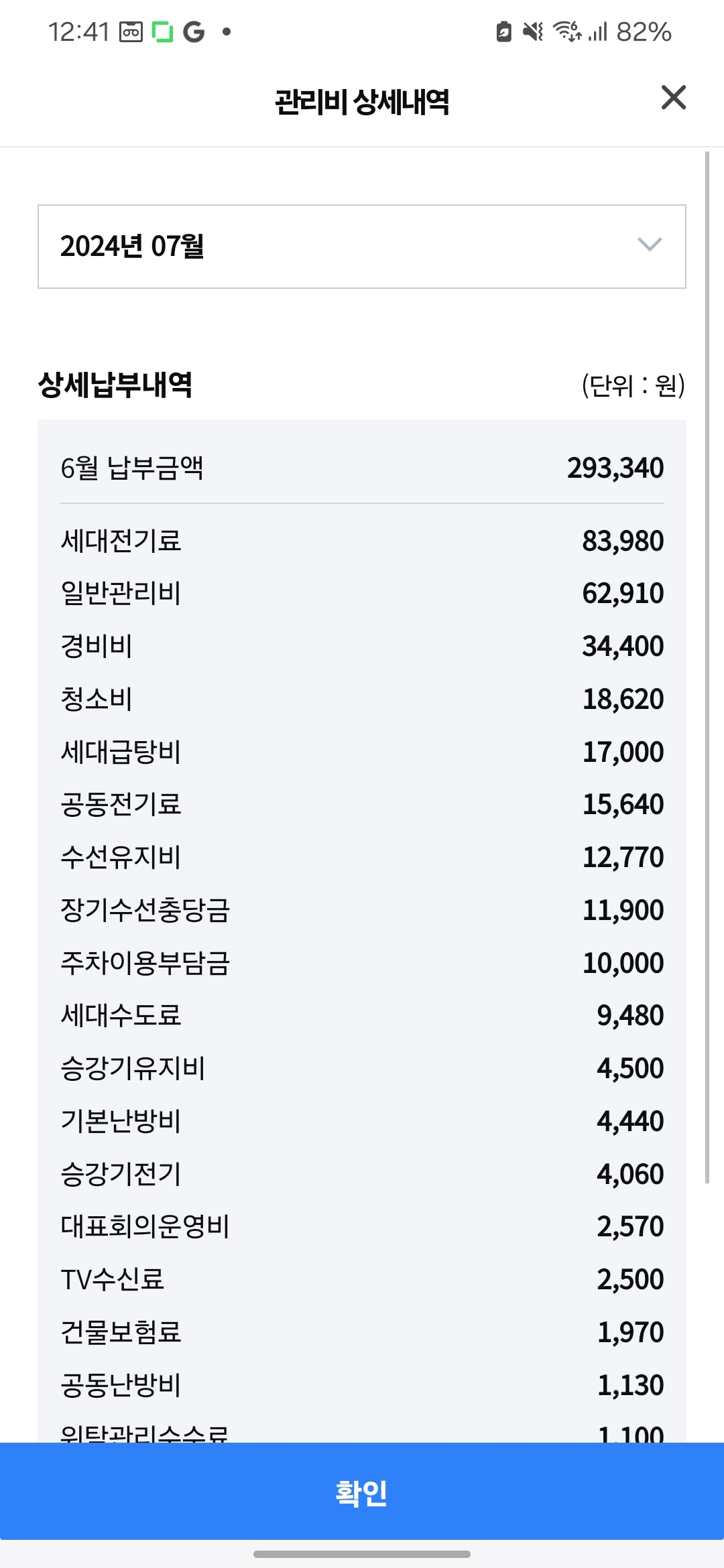Viewport: 724px width, 1568px height.
Task: Tap the 확인 confirm button
Action: click(361, 1492)
